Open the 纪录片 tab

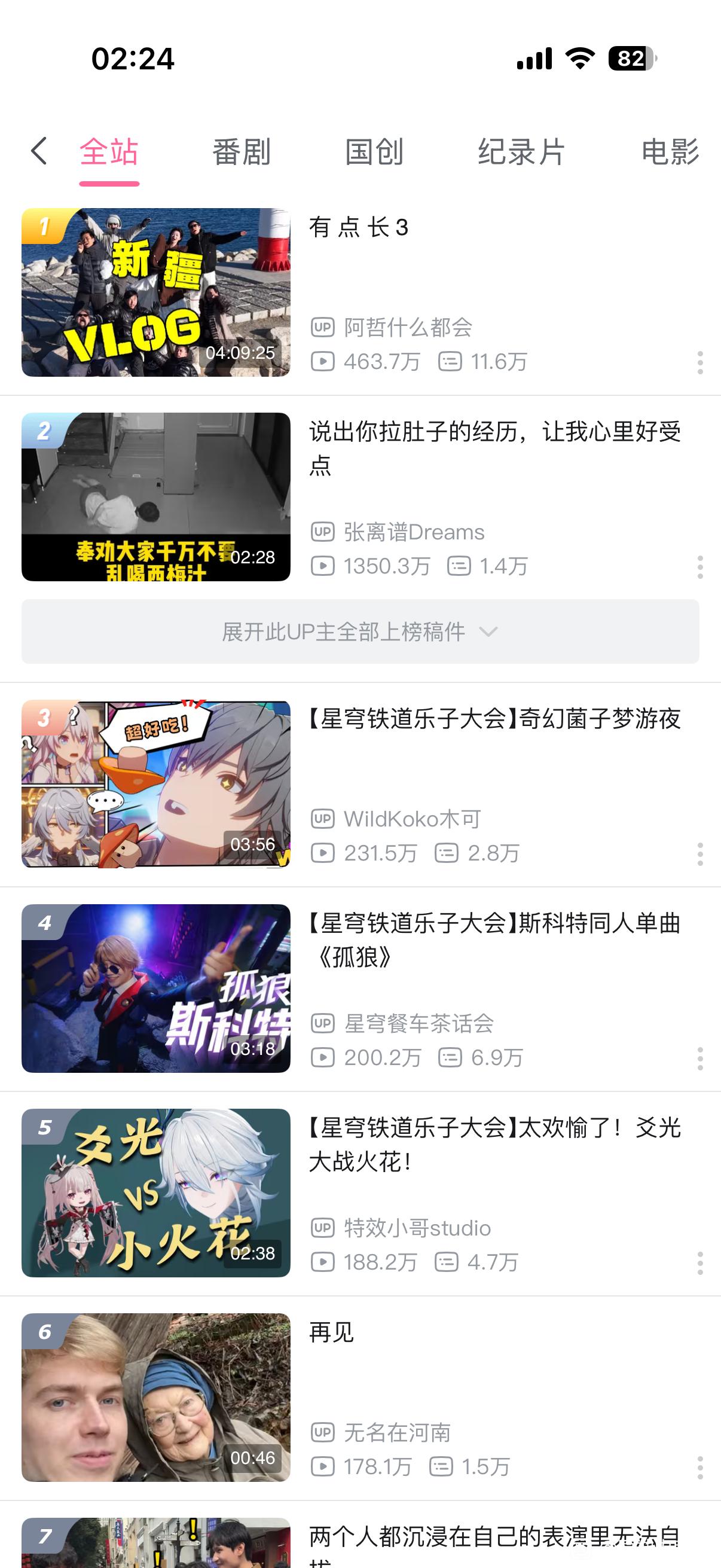point(521,151)
